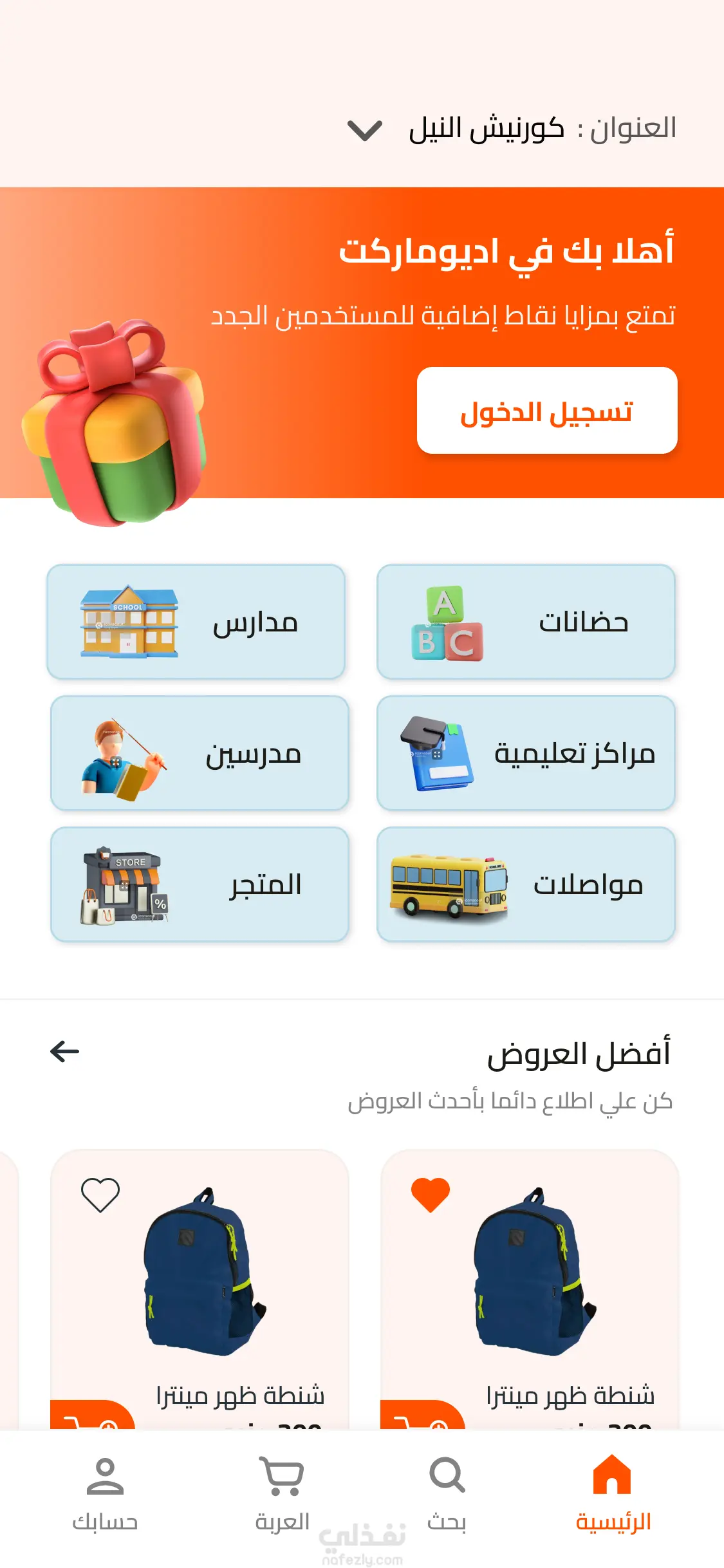Viewport: 724px width, 1568px height.
Task: Open the المتجر store category
Action: coord(200,884)
